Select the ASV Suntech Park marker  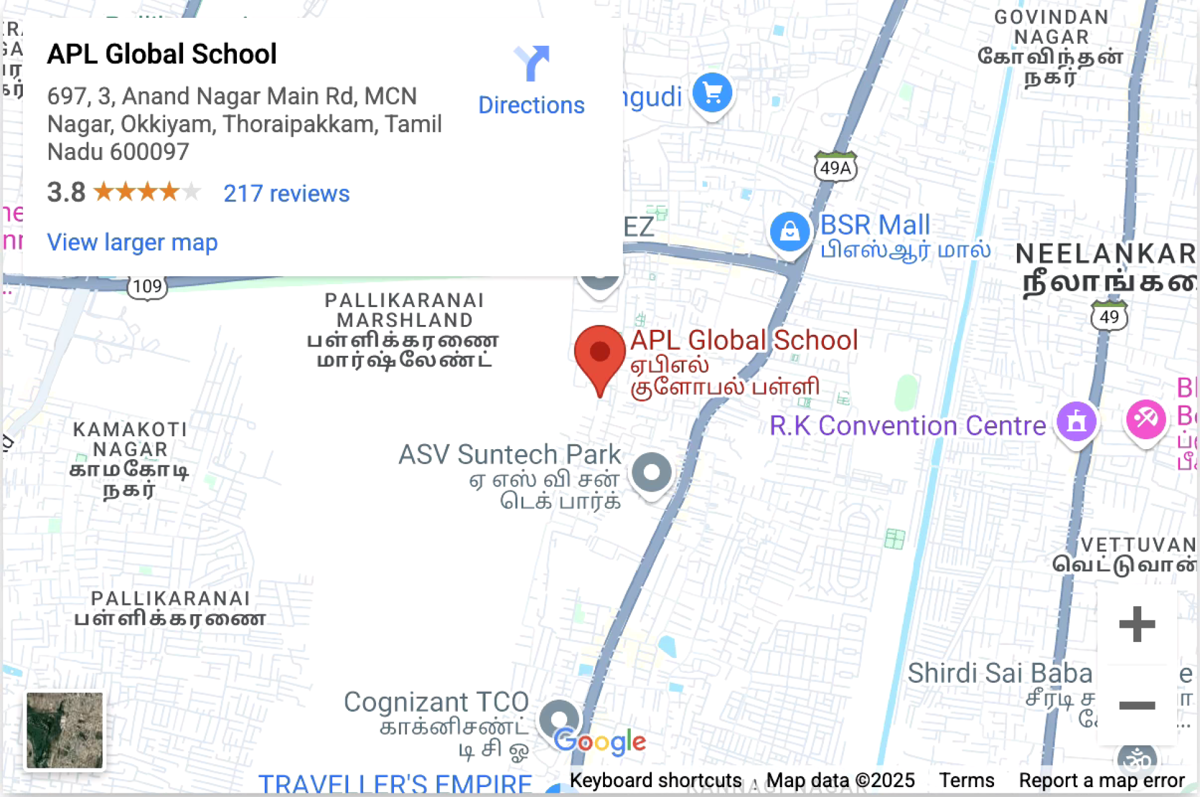pyautogui.click(x=652, y=471)
